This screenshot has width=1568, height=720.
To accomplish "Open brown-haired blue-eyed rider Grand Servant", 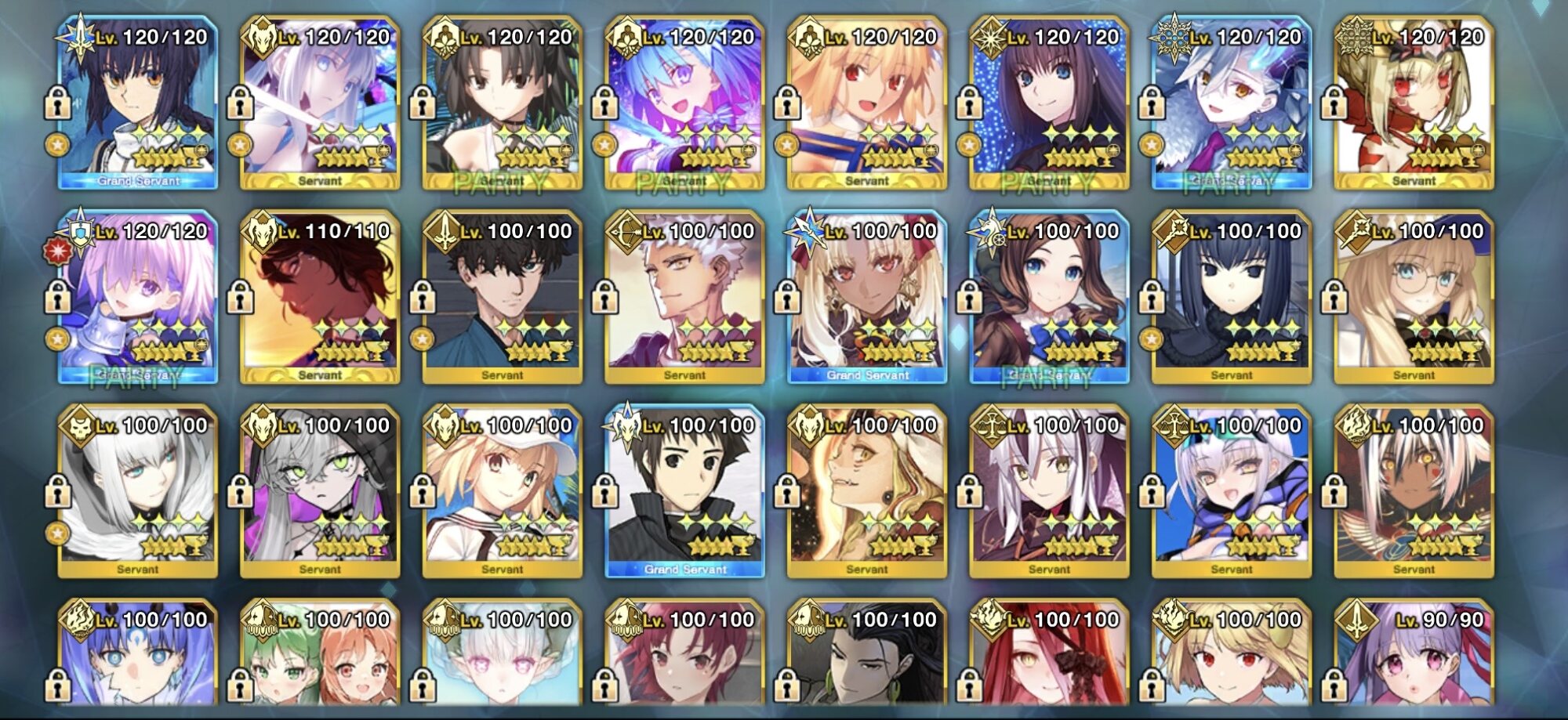I will pos(1049,298).
